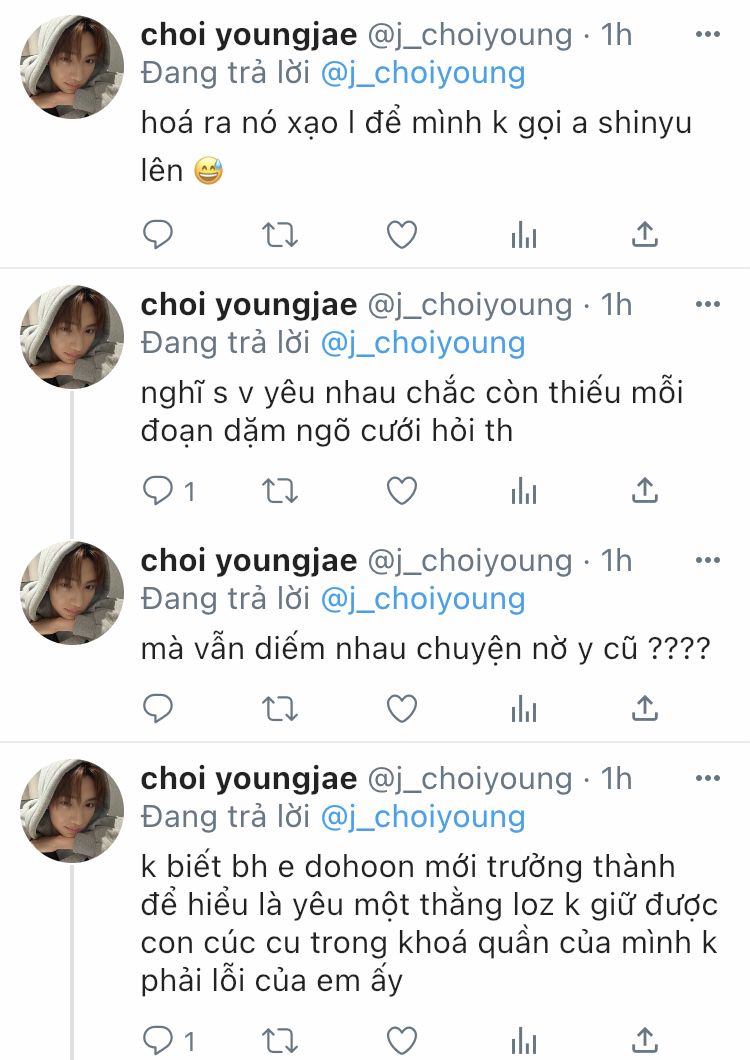Open overflow menu on the 'hoá ra nó xạo' tweet

click(x=707, y=34)
